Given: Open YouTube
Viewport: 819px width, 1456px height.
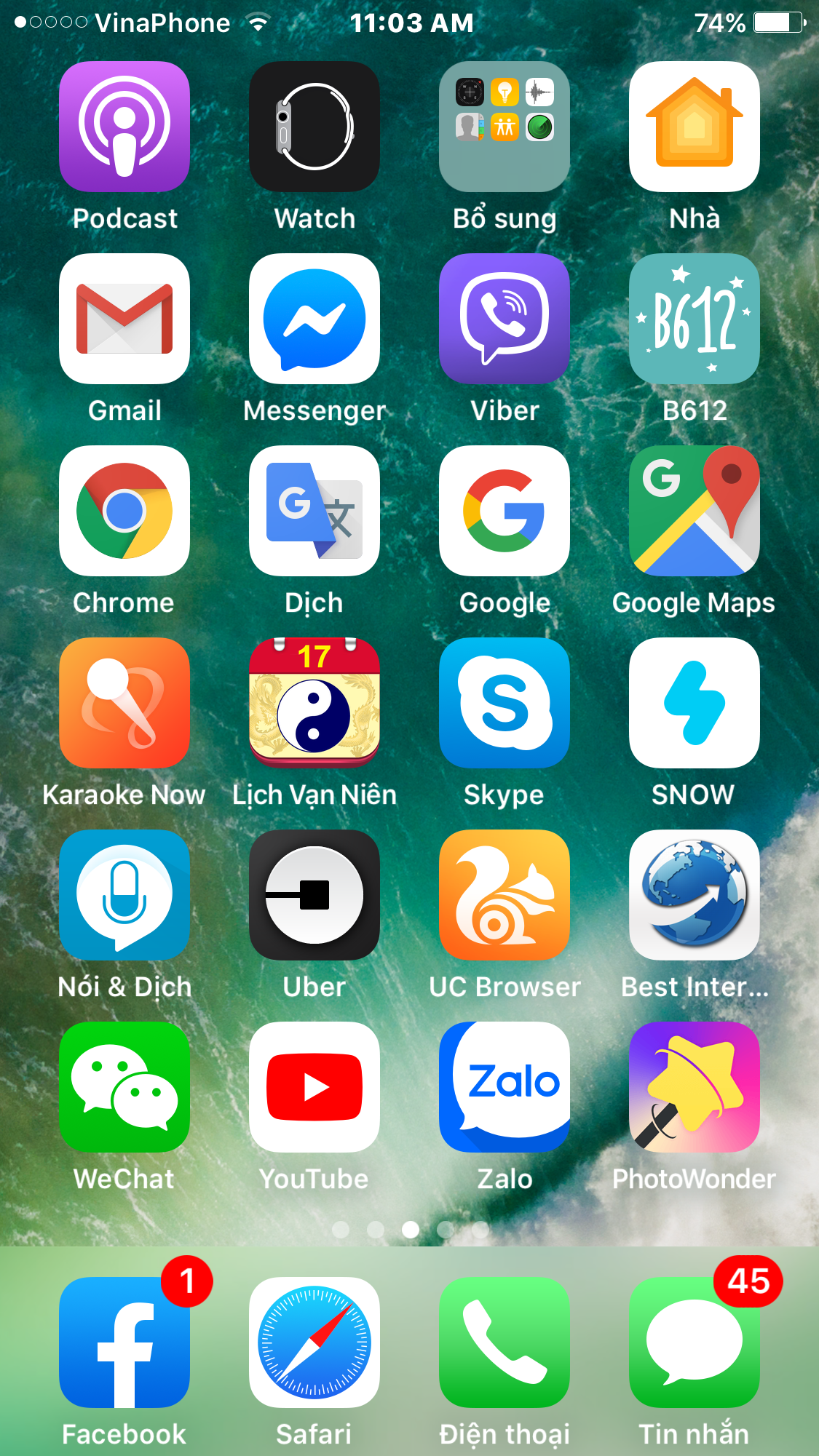Looking at the screenshot, I should 314,1087.
